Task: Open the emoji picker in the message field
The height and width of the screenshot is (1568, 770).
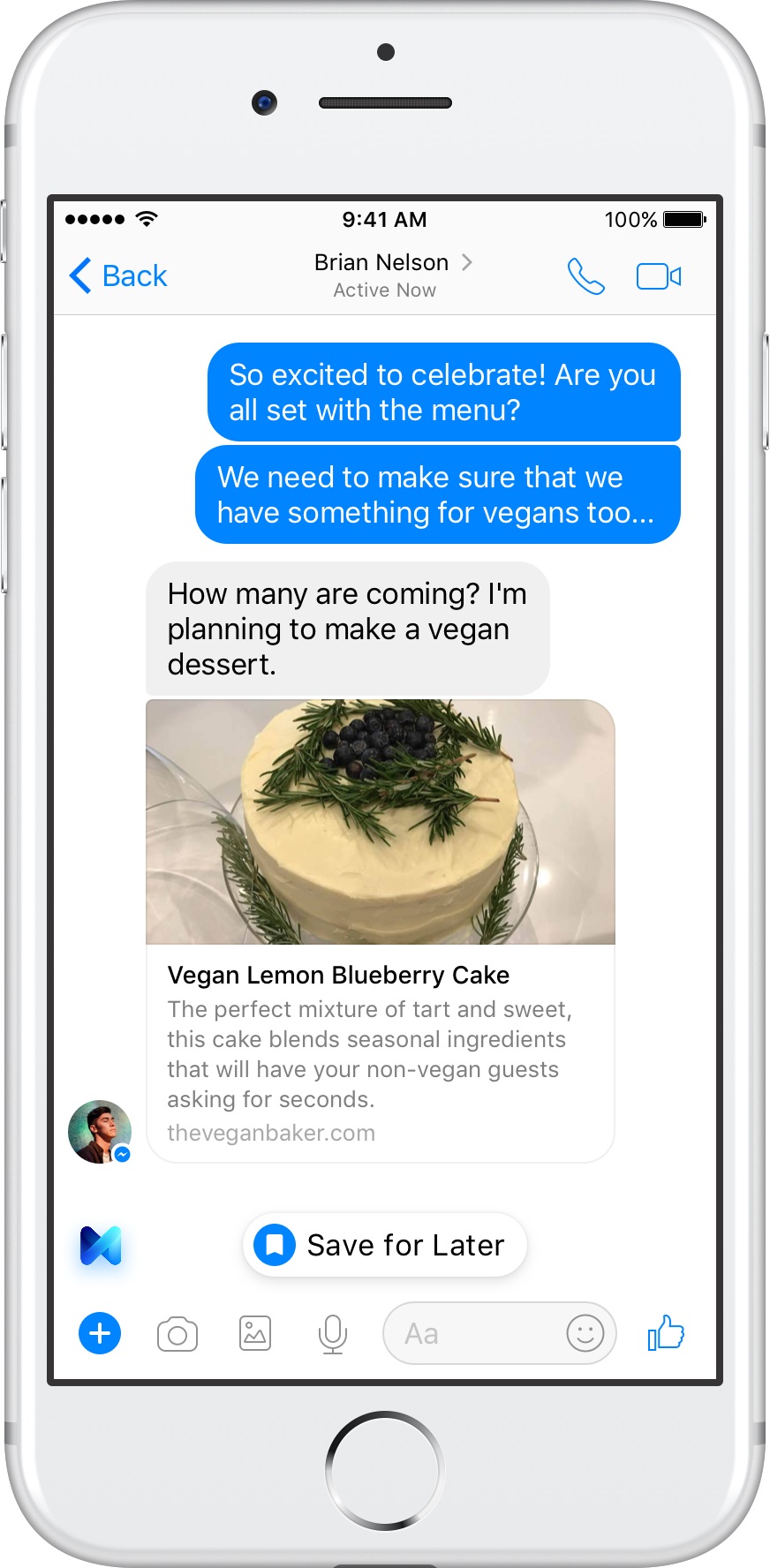Action: (585, 1333)
